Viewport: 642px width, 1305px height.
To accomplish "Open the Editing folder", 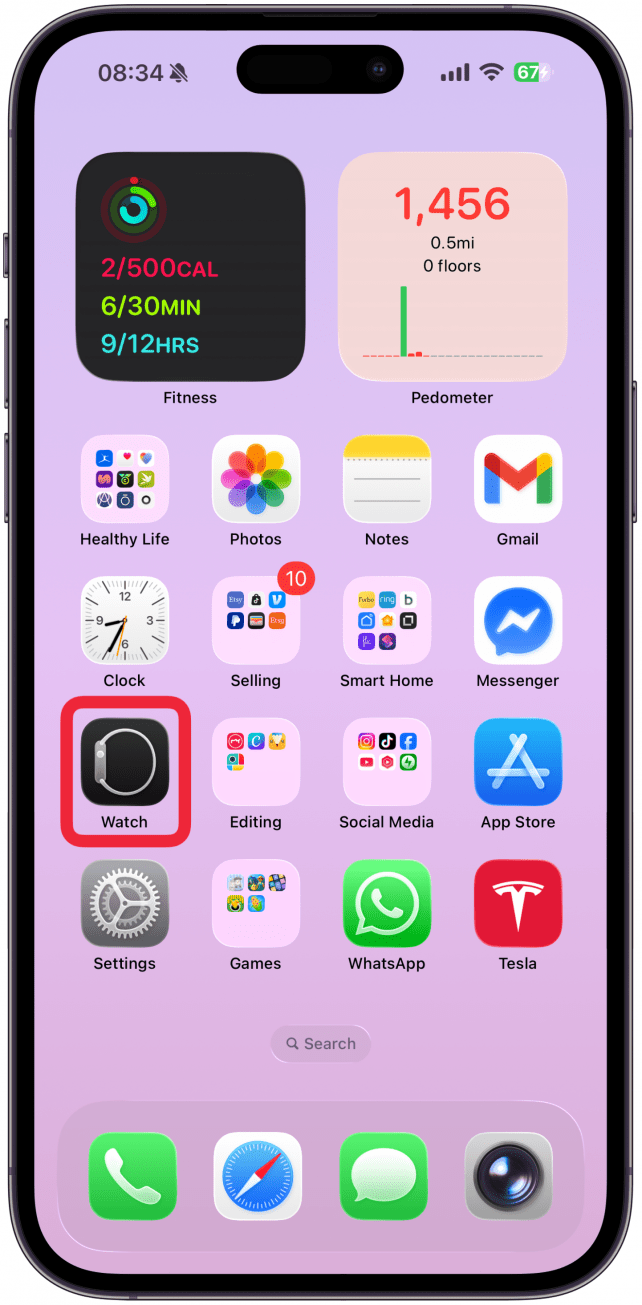I will click(x=256, y=762).
